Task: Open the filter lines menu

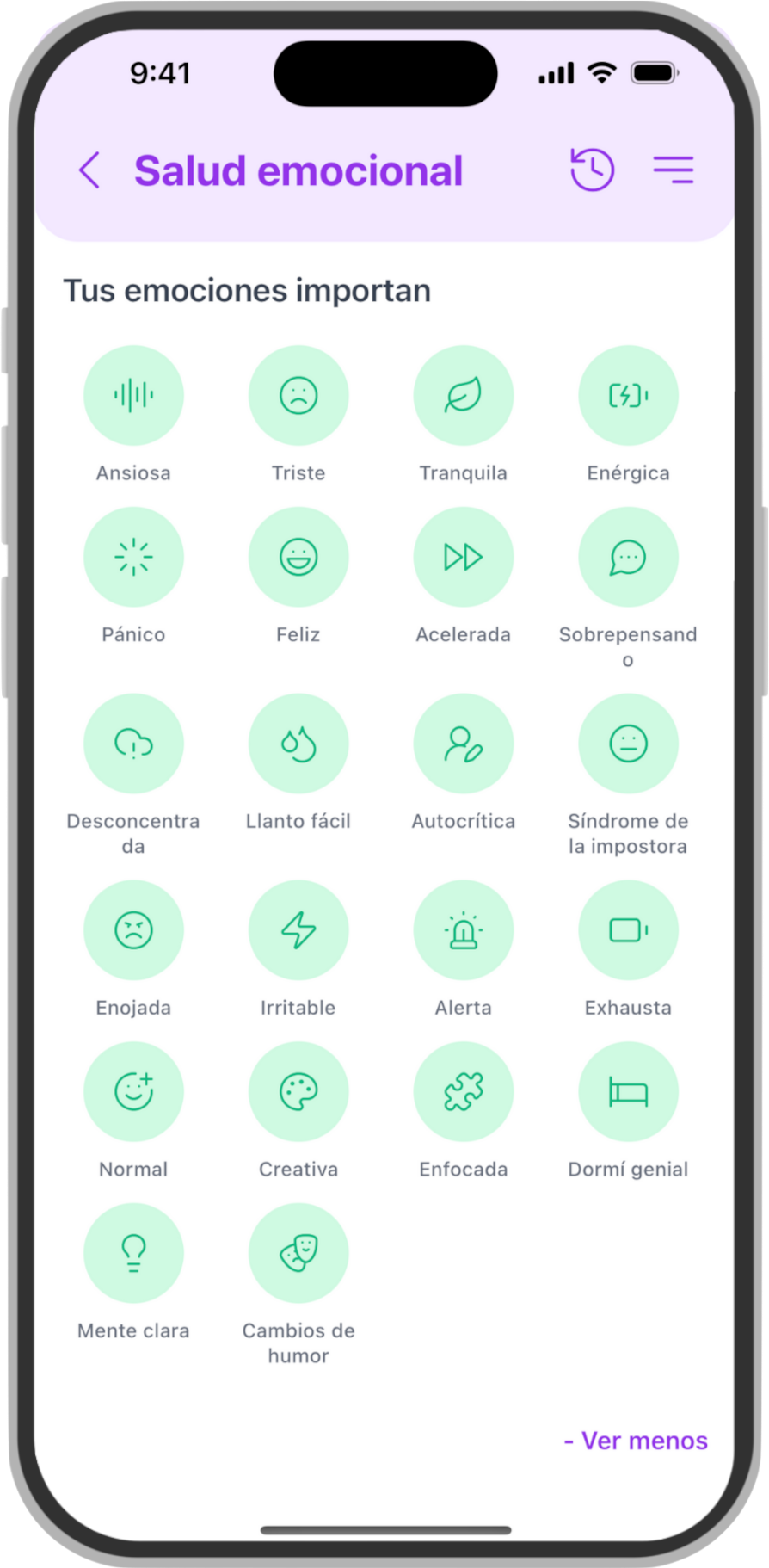Action: [673, 170]
